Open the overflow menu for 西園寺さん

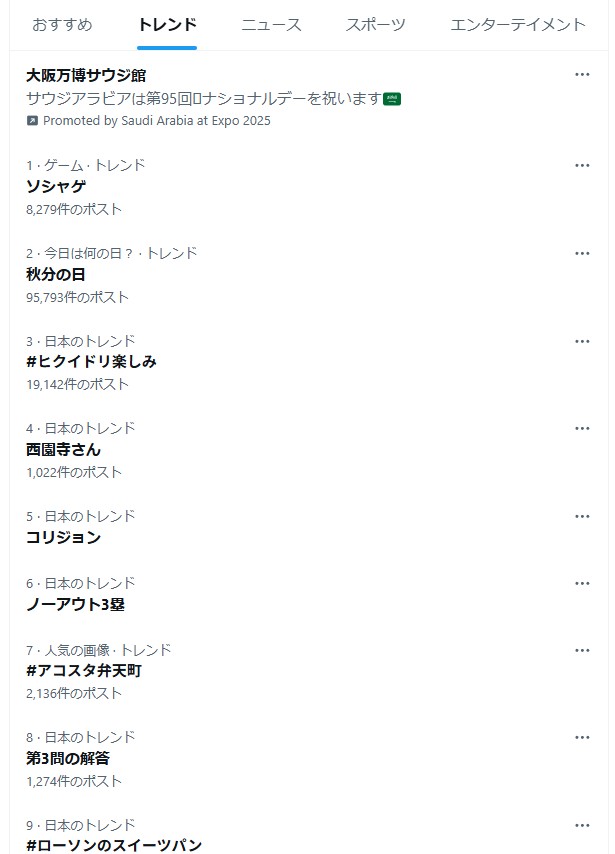point(582,428)
